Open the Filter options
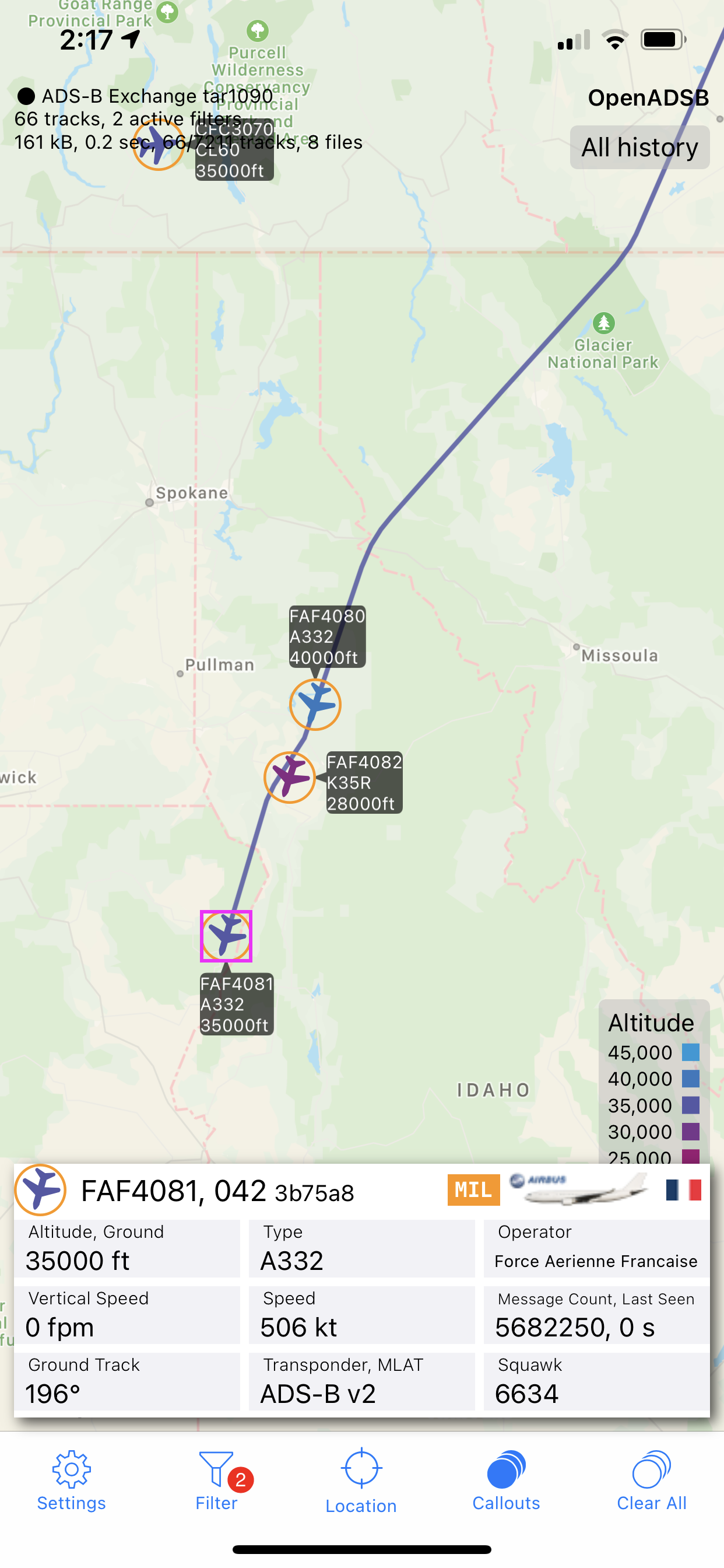Viewport: 724px width, 1568px height. [217, 1480]
